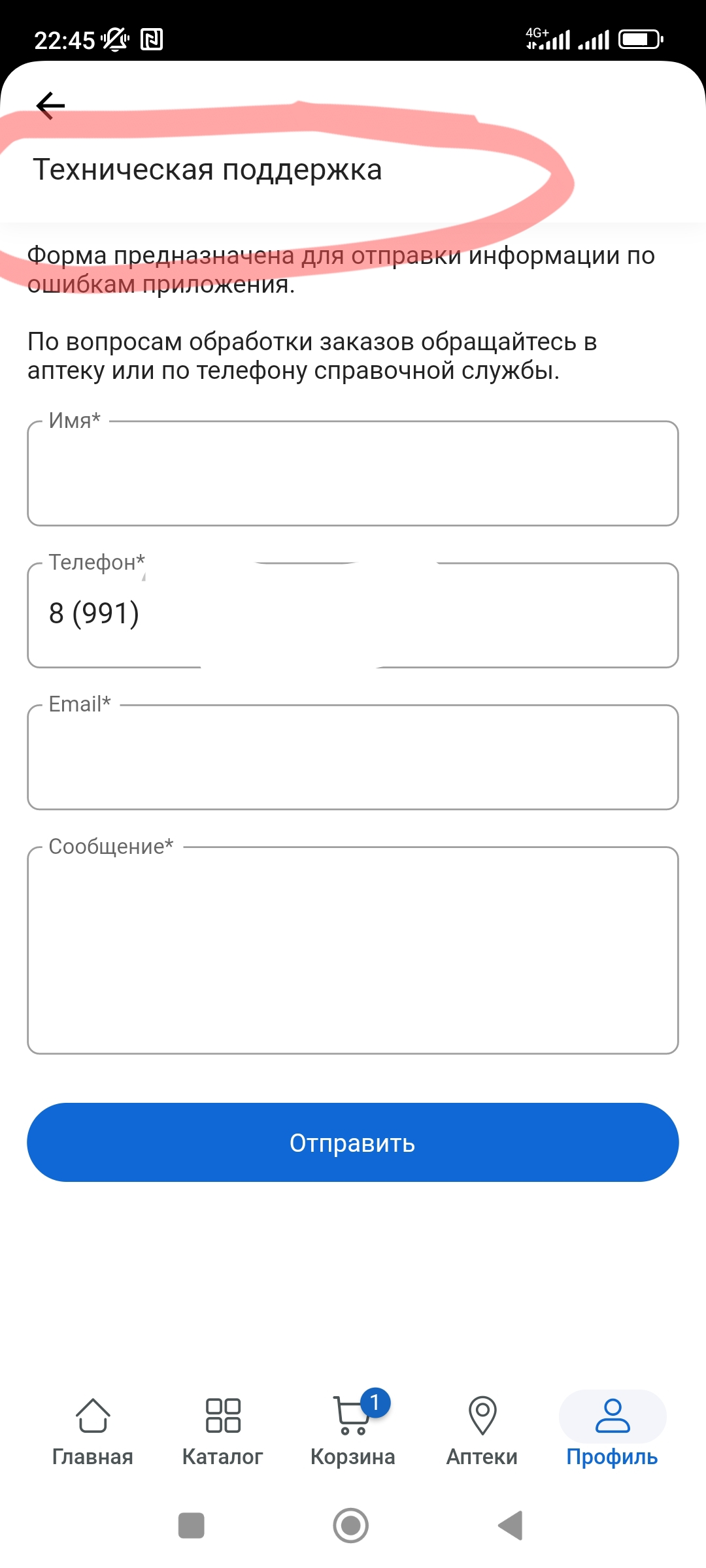Switch to the Главная tab
The width and height of the screenshot is (706, 1568).
[93, 1432]
